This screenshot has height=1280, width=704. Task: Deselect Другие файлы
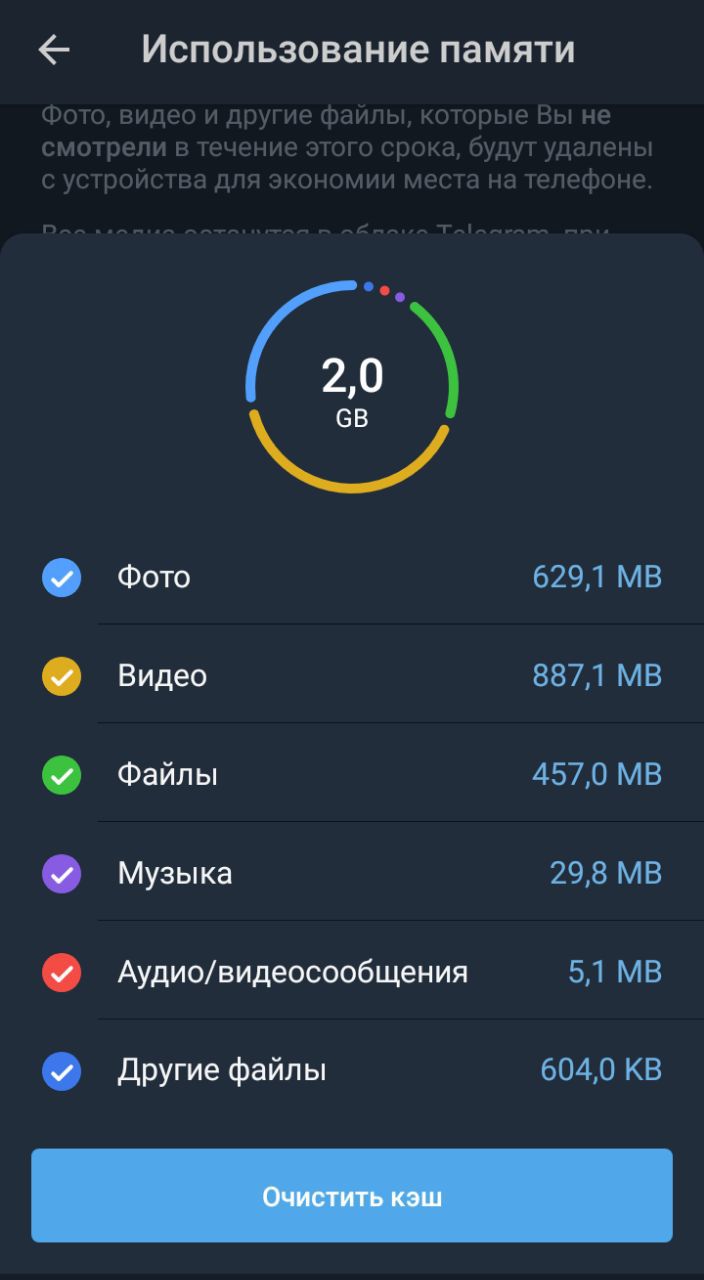point(61,1071)
